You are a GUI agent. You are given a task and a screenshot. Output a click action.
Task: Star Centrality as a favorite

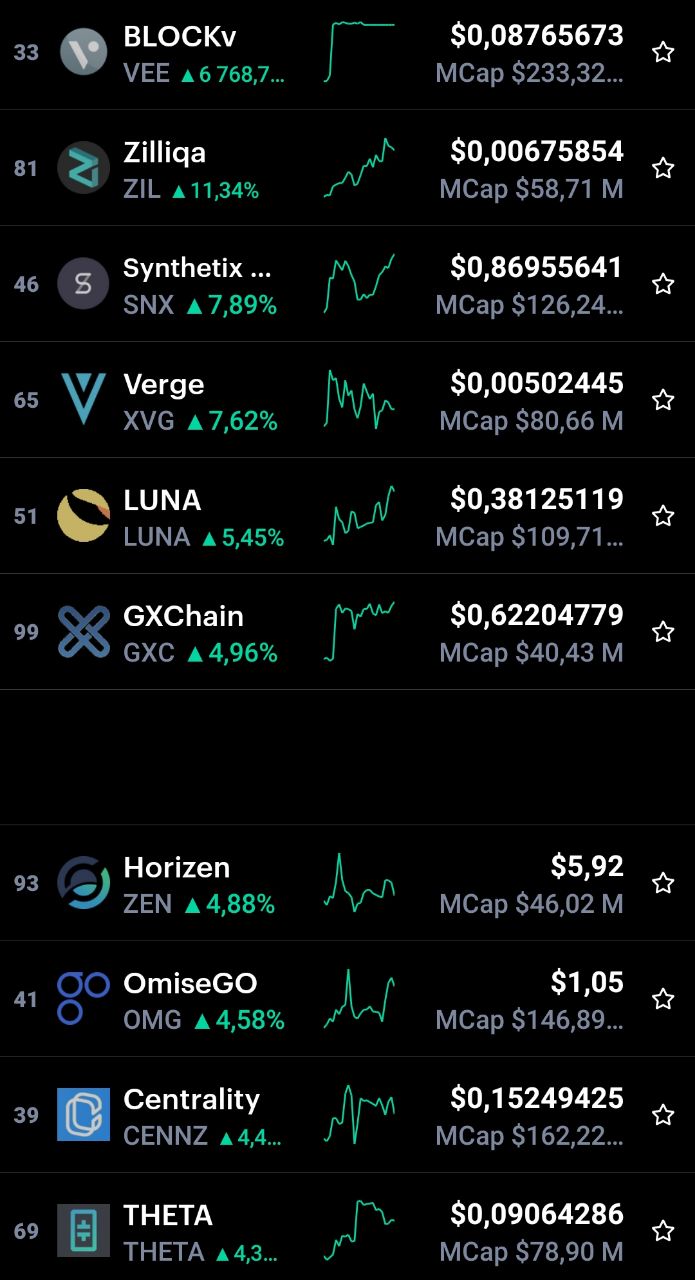click(x=663, y=1115)
